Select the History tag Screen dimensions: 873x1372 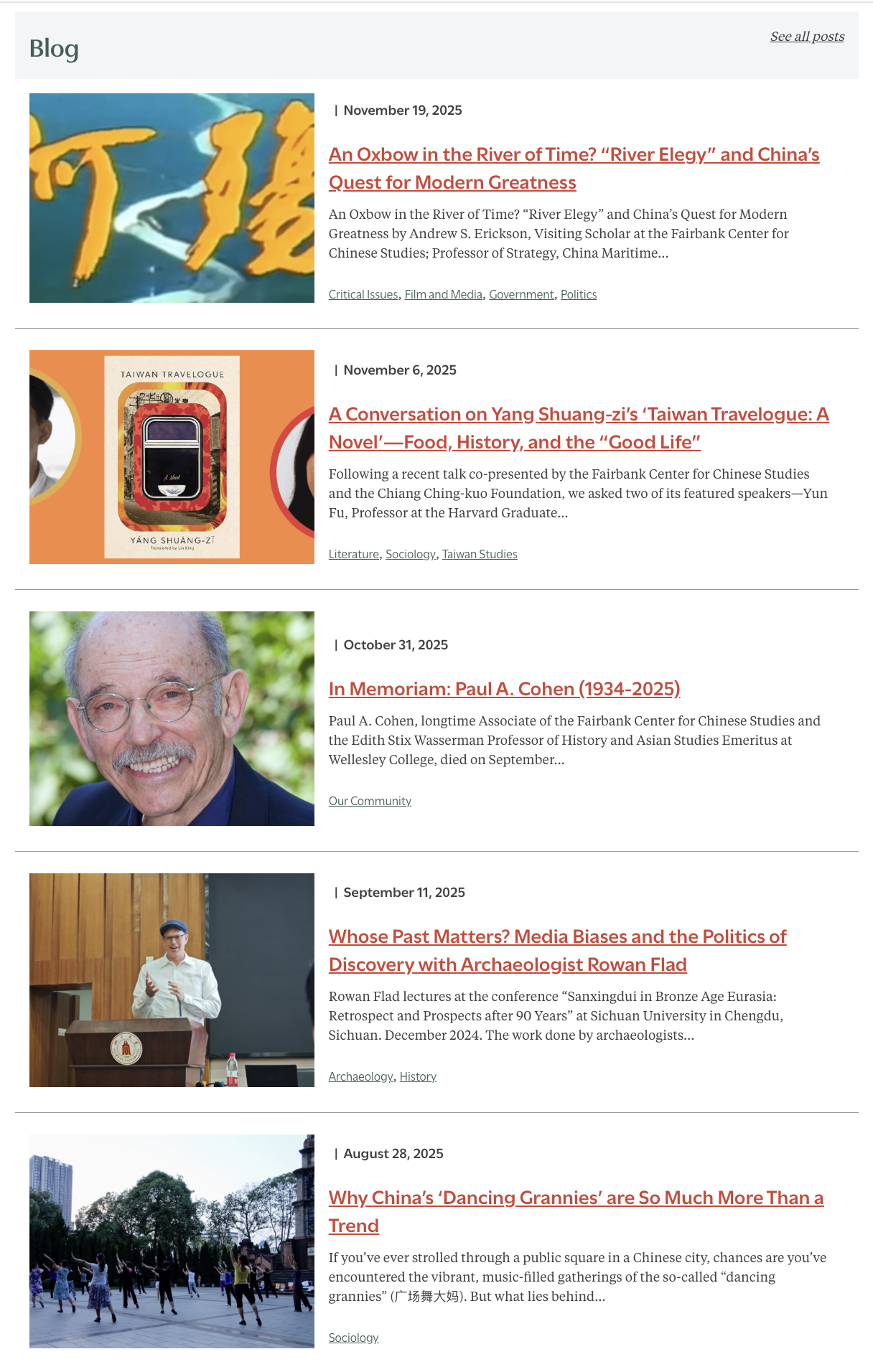(418, 1077)
